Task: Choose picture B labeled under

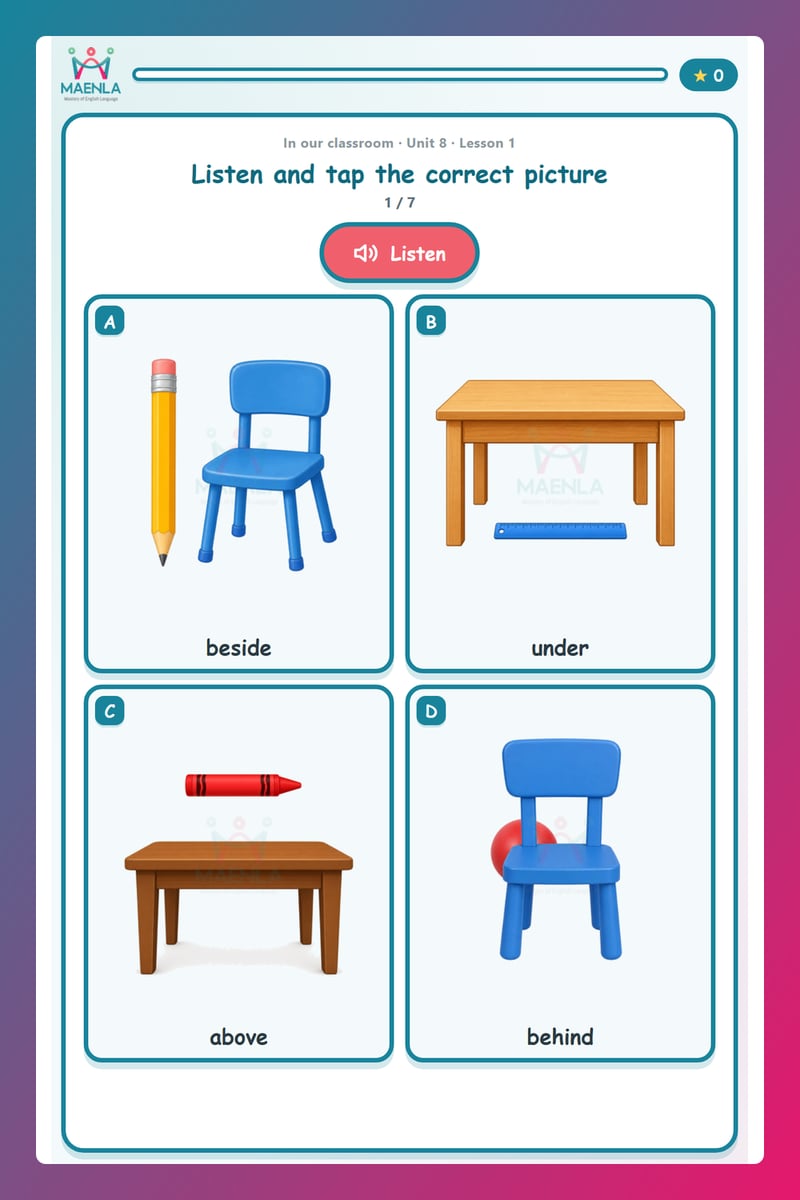Action: coord(560,484)
